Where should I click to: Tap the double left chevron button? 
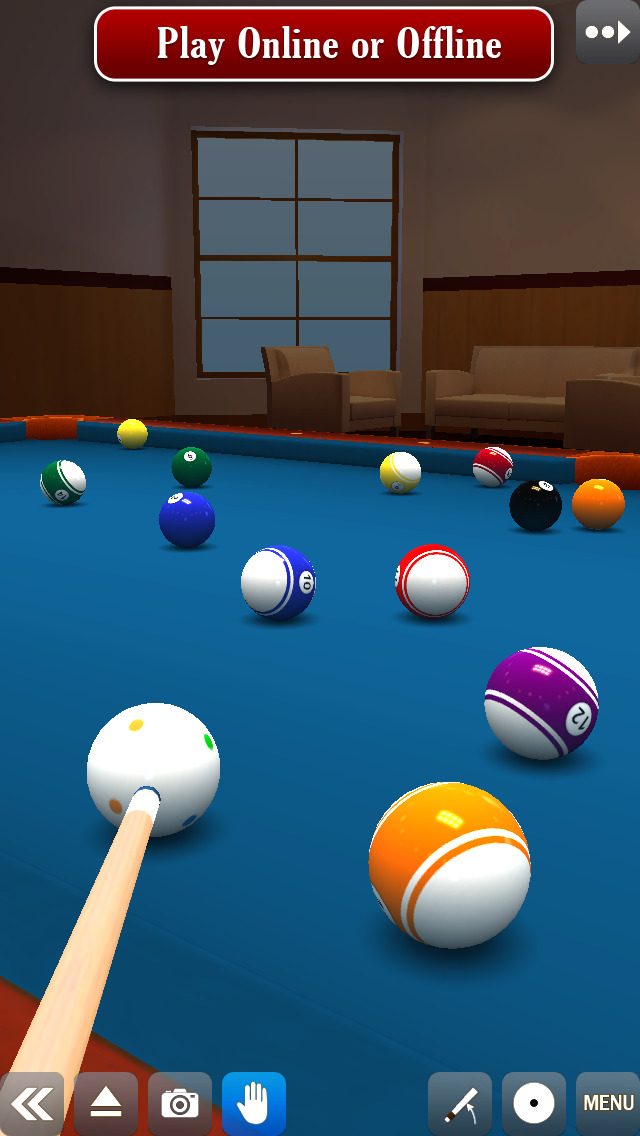pos(32,1103)
